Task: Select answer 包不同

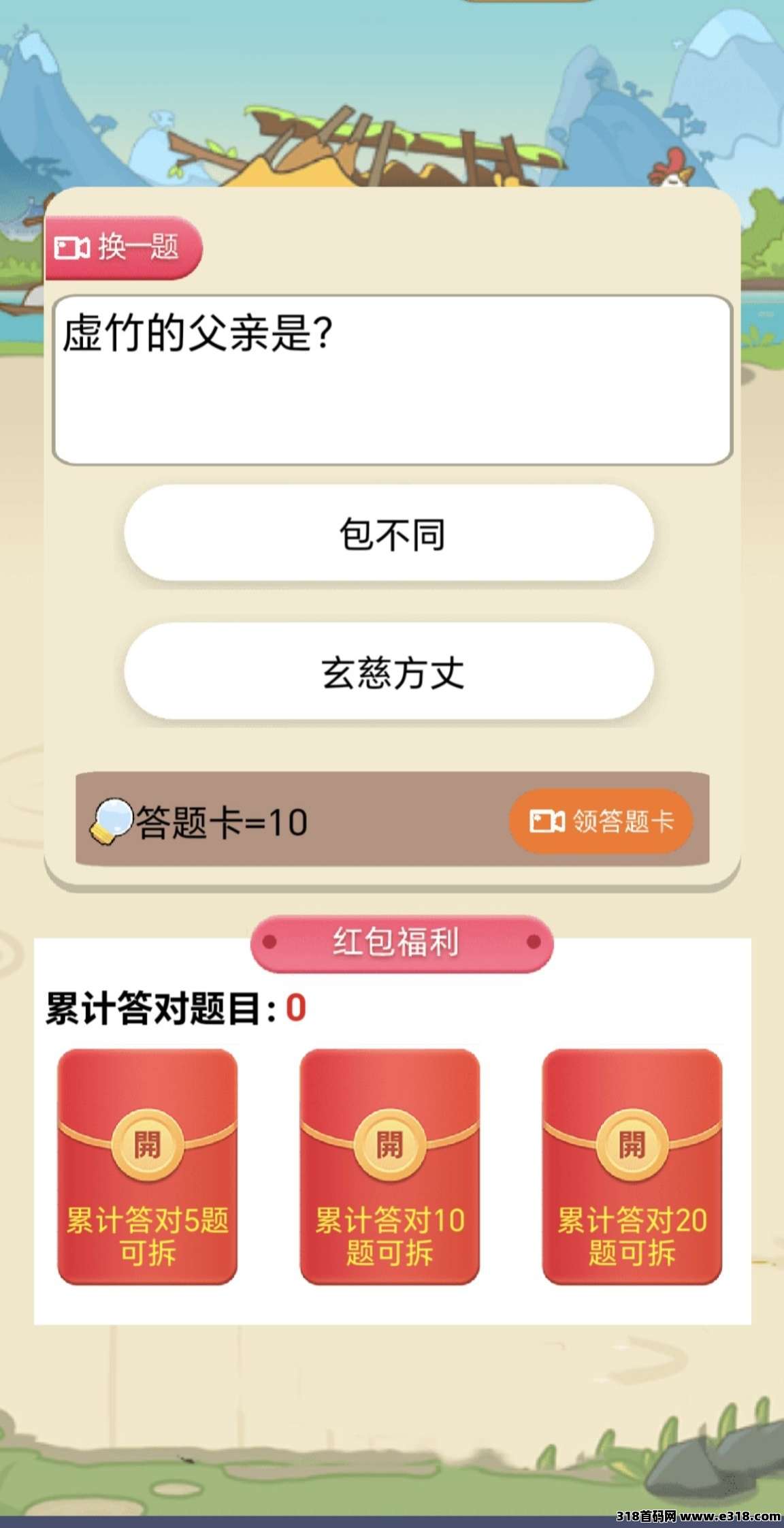Action: click(x=391, y=537)
